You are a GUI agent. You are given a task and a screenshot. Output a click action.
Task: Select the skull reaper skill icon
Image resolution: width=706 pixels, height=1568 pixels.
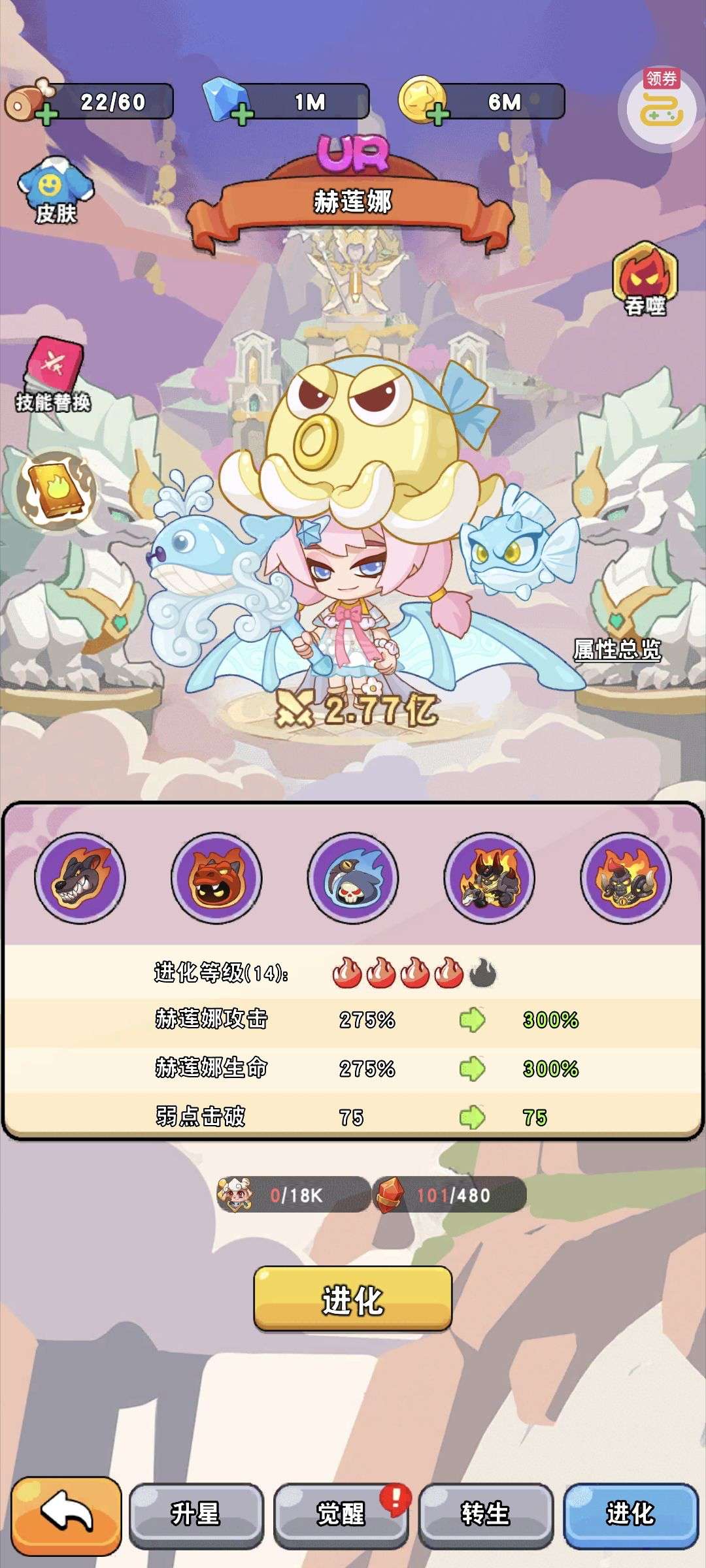coord(353,877)
